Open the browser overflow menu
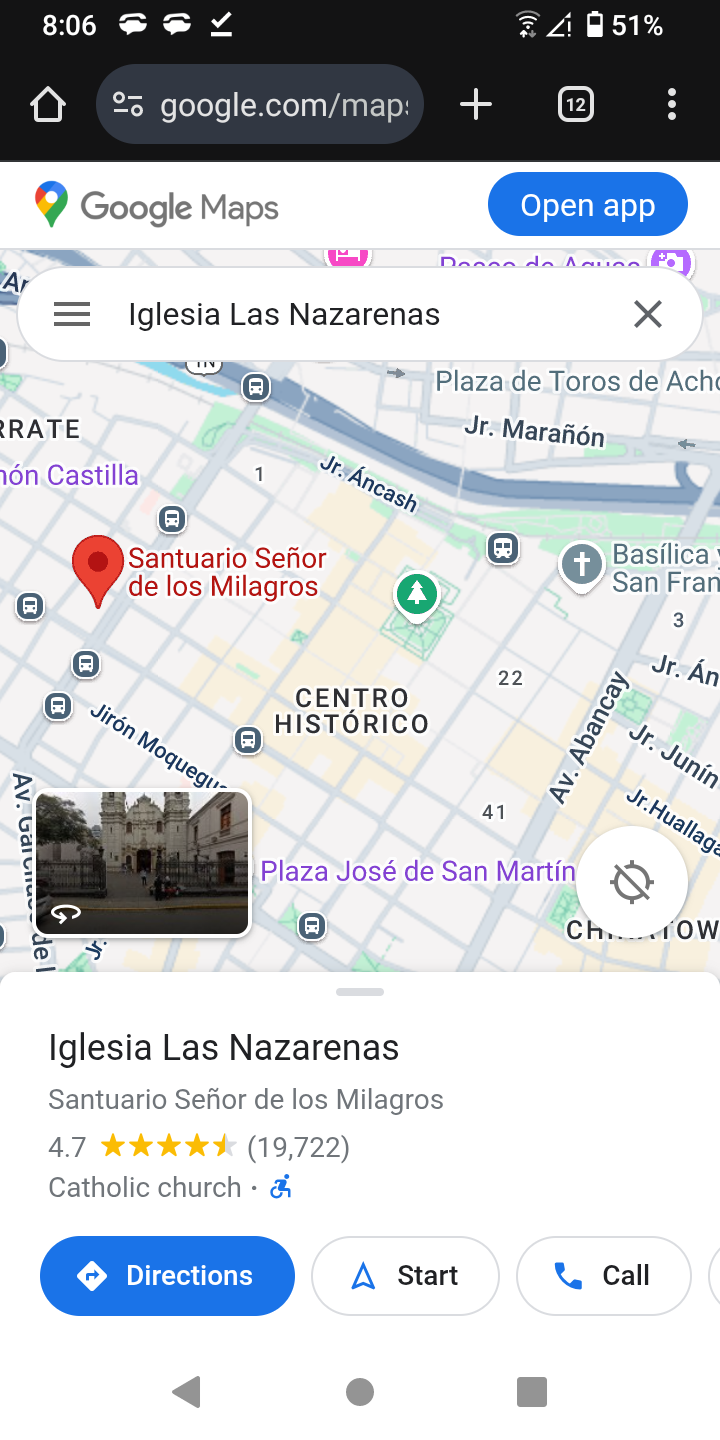 coord(671,104)
